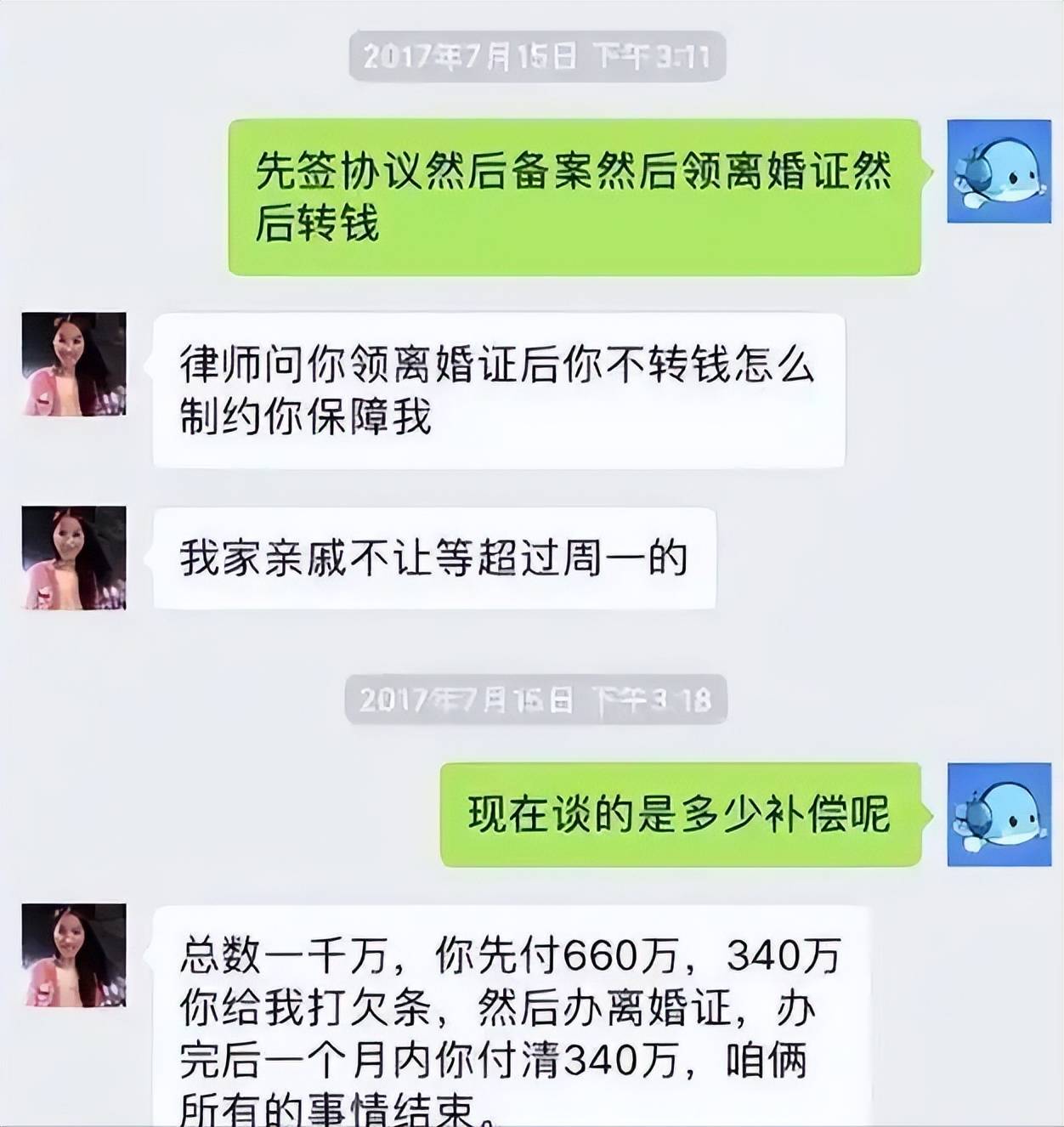Viewport: 1064px width, 1127px height.
Task: Tap contact avatar beside '我家亲戚不让等超过周一的'
Action: pos(74,558)
